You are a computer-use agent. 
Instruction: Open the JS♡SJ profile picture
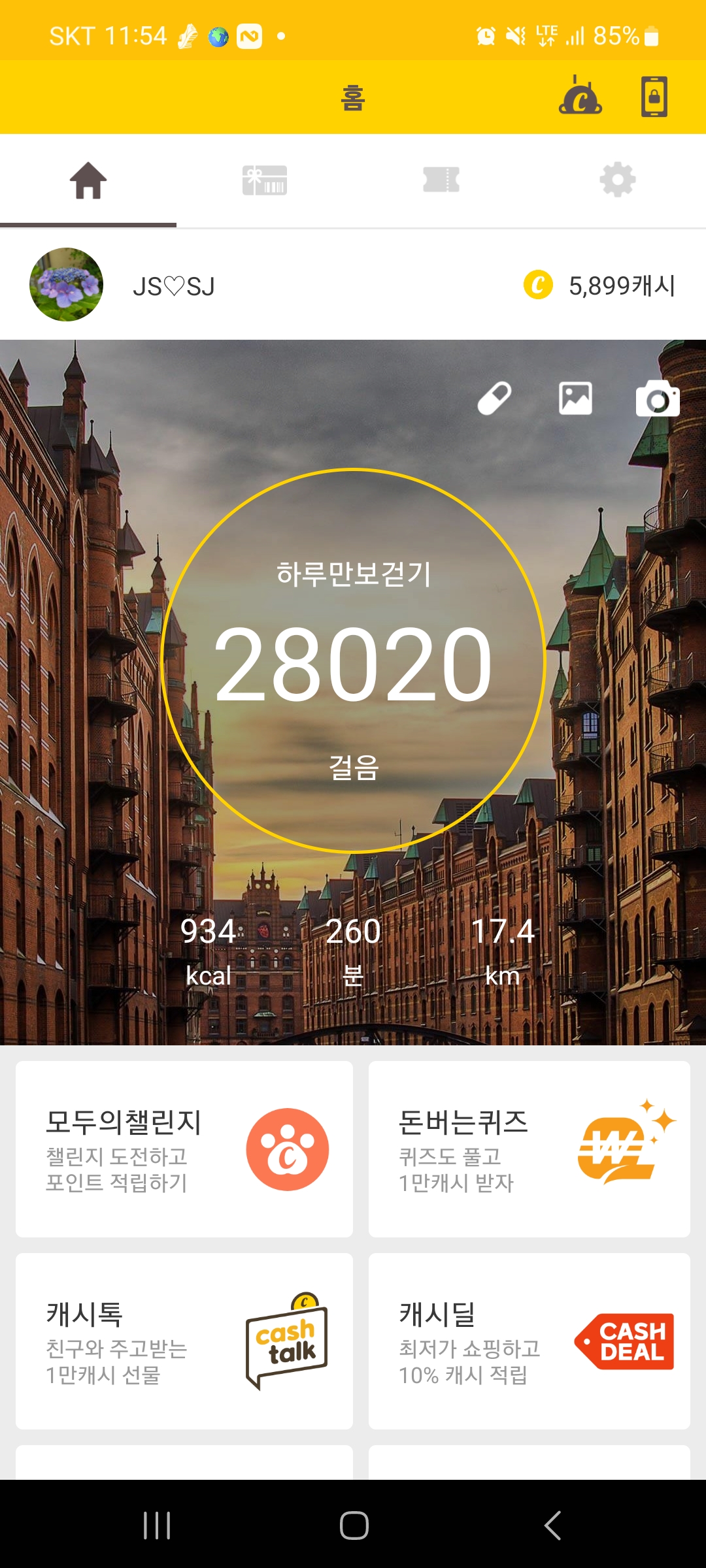point(66,285)
